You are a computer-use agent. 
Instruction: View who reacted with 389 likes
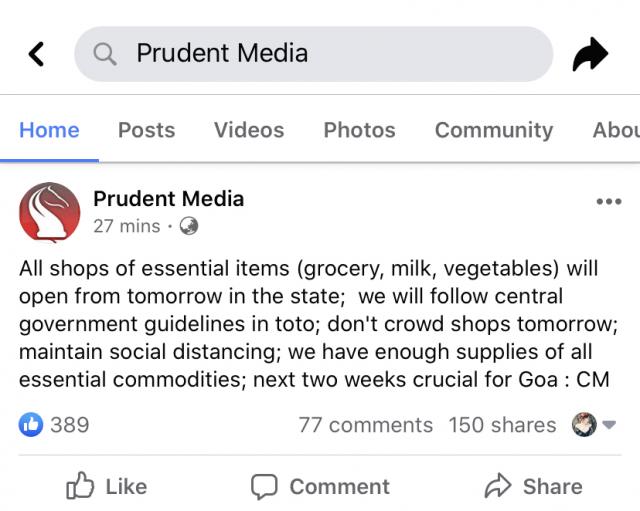(x=54, y=425)
